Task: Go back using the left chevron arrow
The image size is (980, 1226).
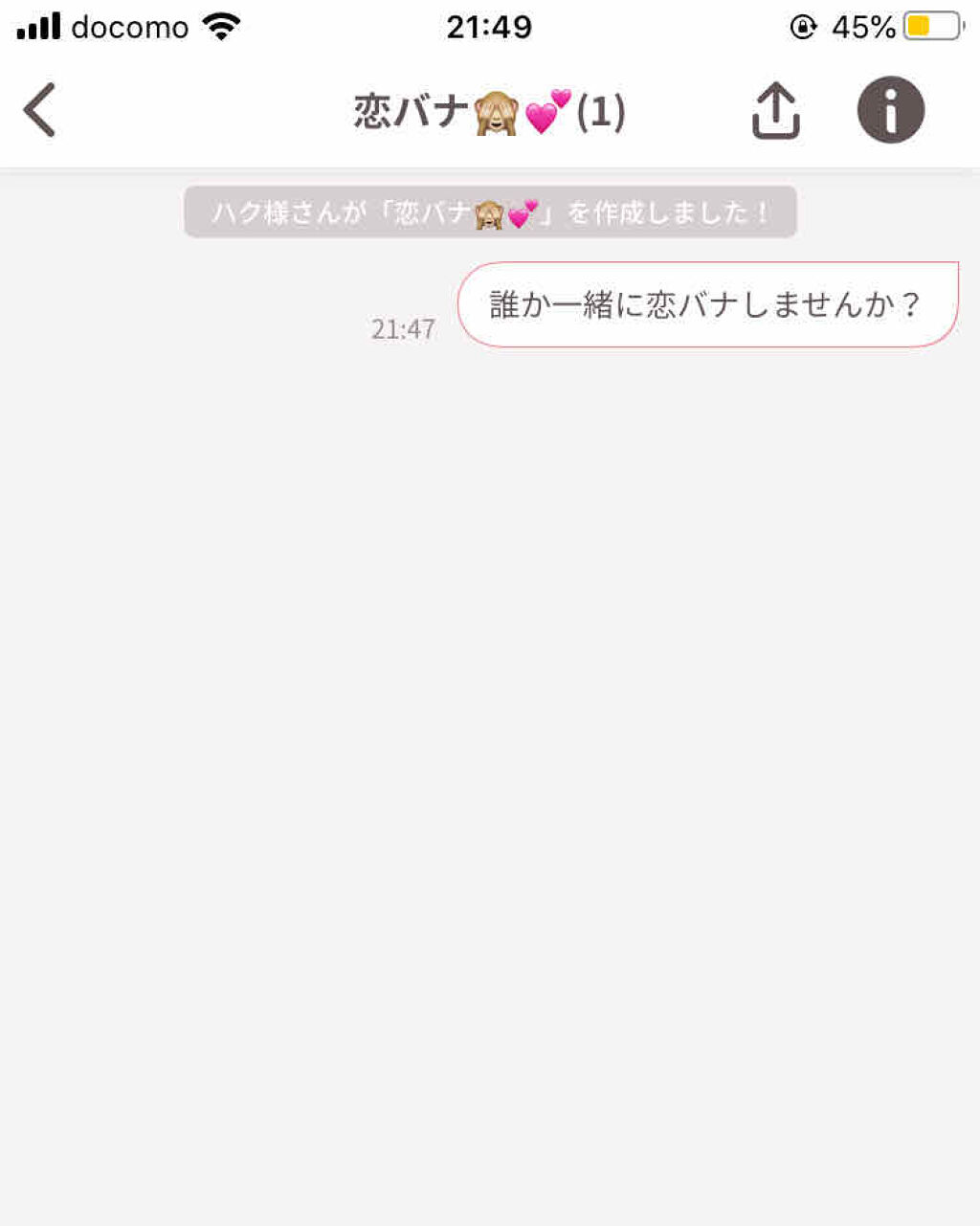Action: coord(39,108)
